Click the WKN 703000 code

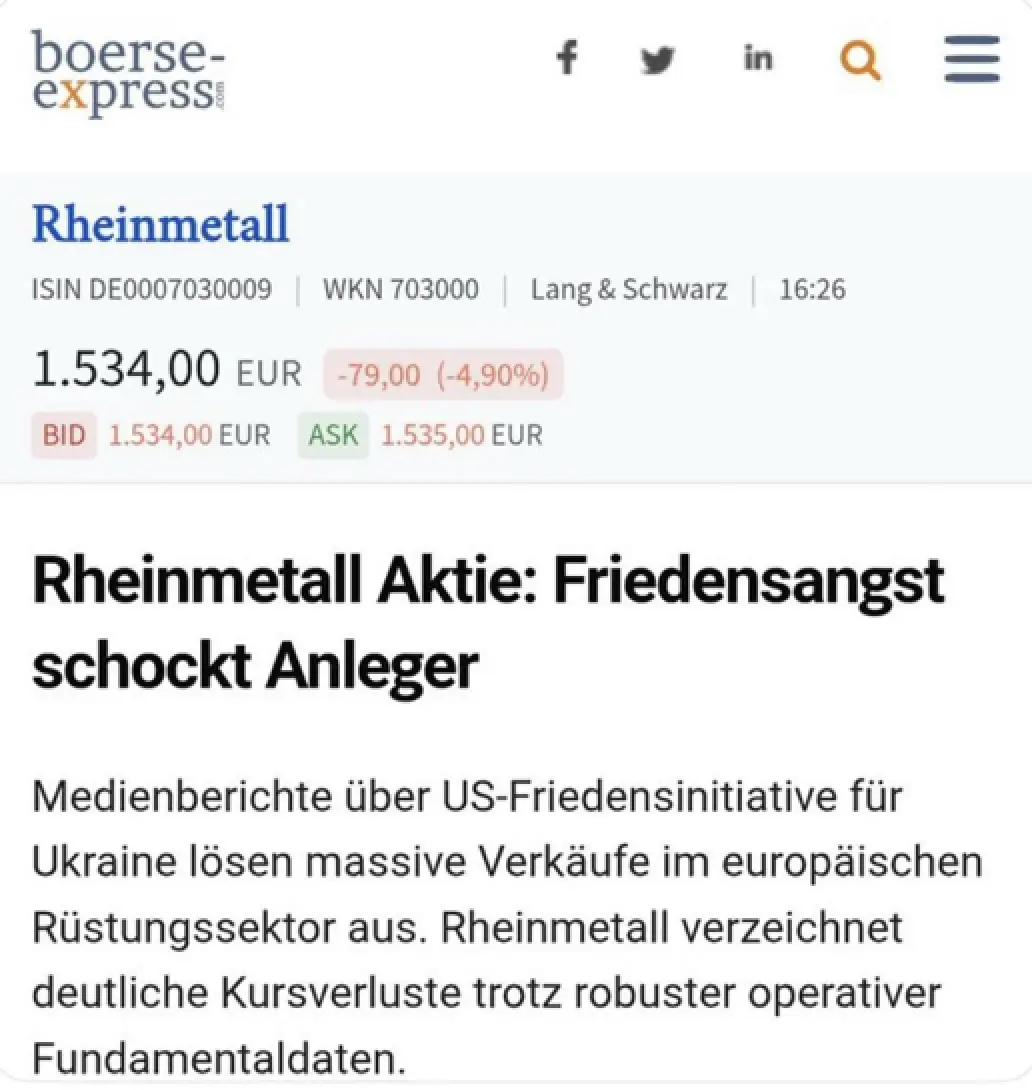tap(400, 289)
